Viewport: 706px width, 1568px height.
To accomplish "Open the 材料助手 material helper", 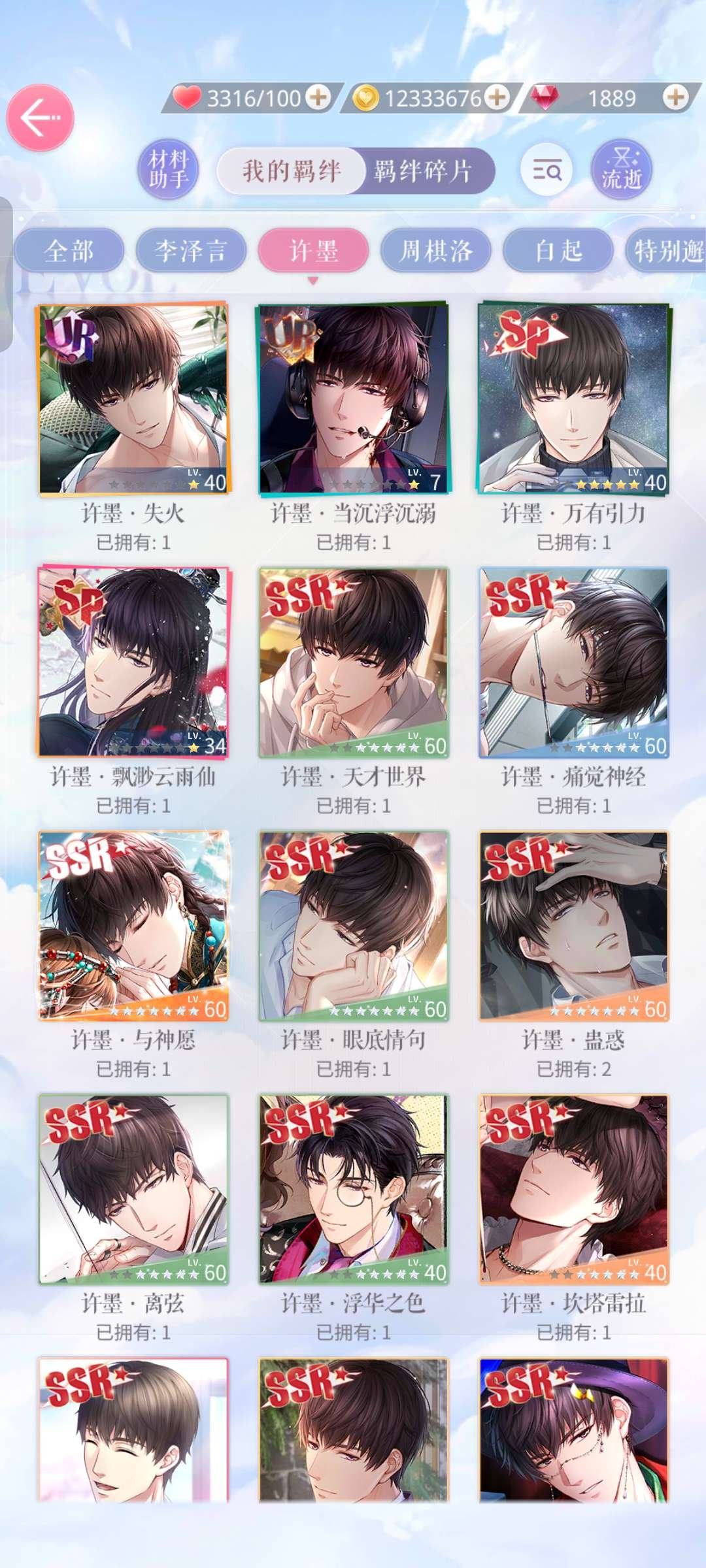I will click(168, 169).
